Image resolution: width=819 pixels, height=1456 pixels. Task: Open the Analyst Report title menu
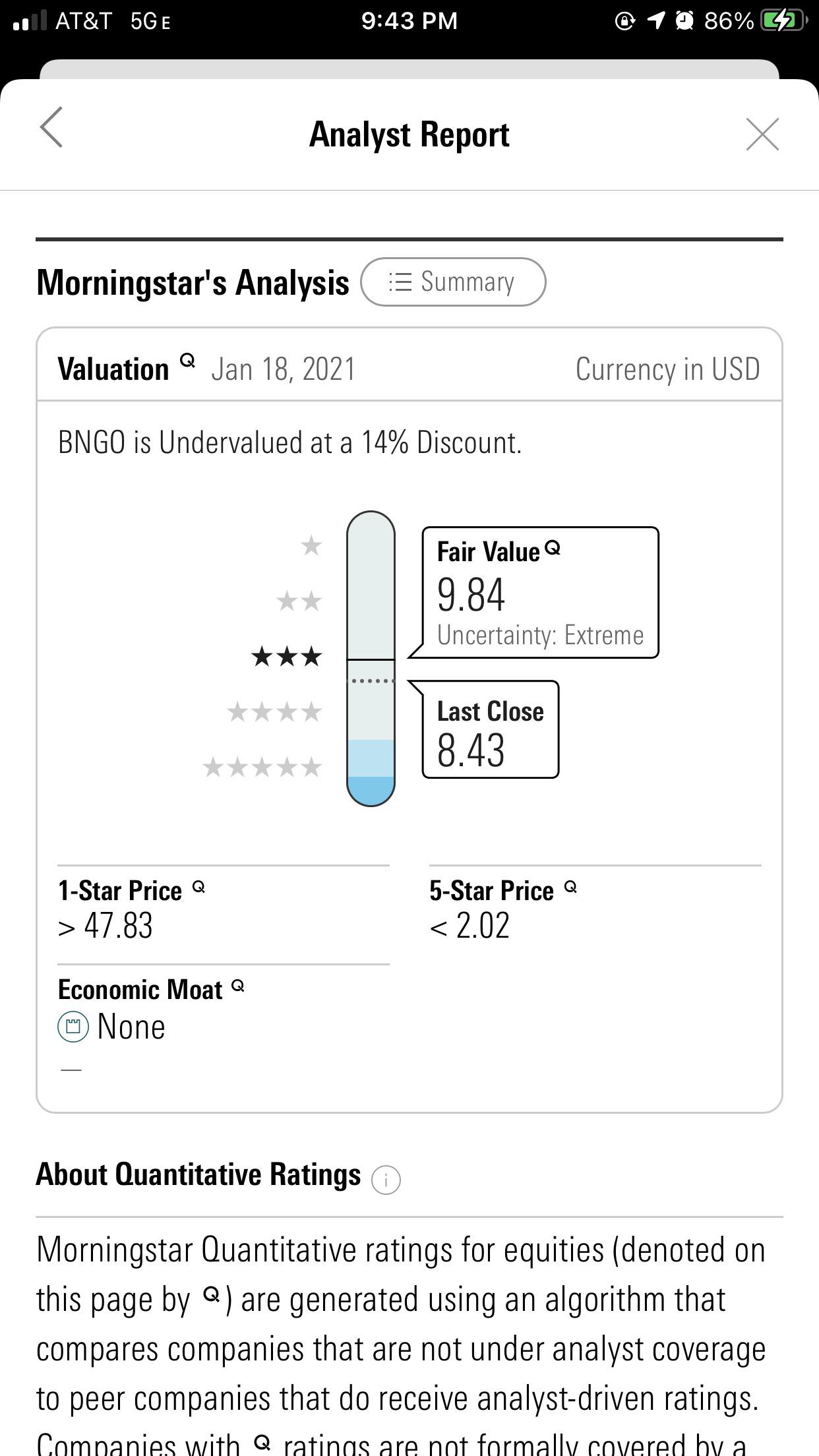(x=409, y=134)
